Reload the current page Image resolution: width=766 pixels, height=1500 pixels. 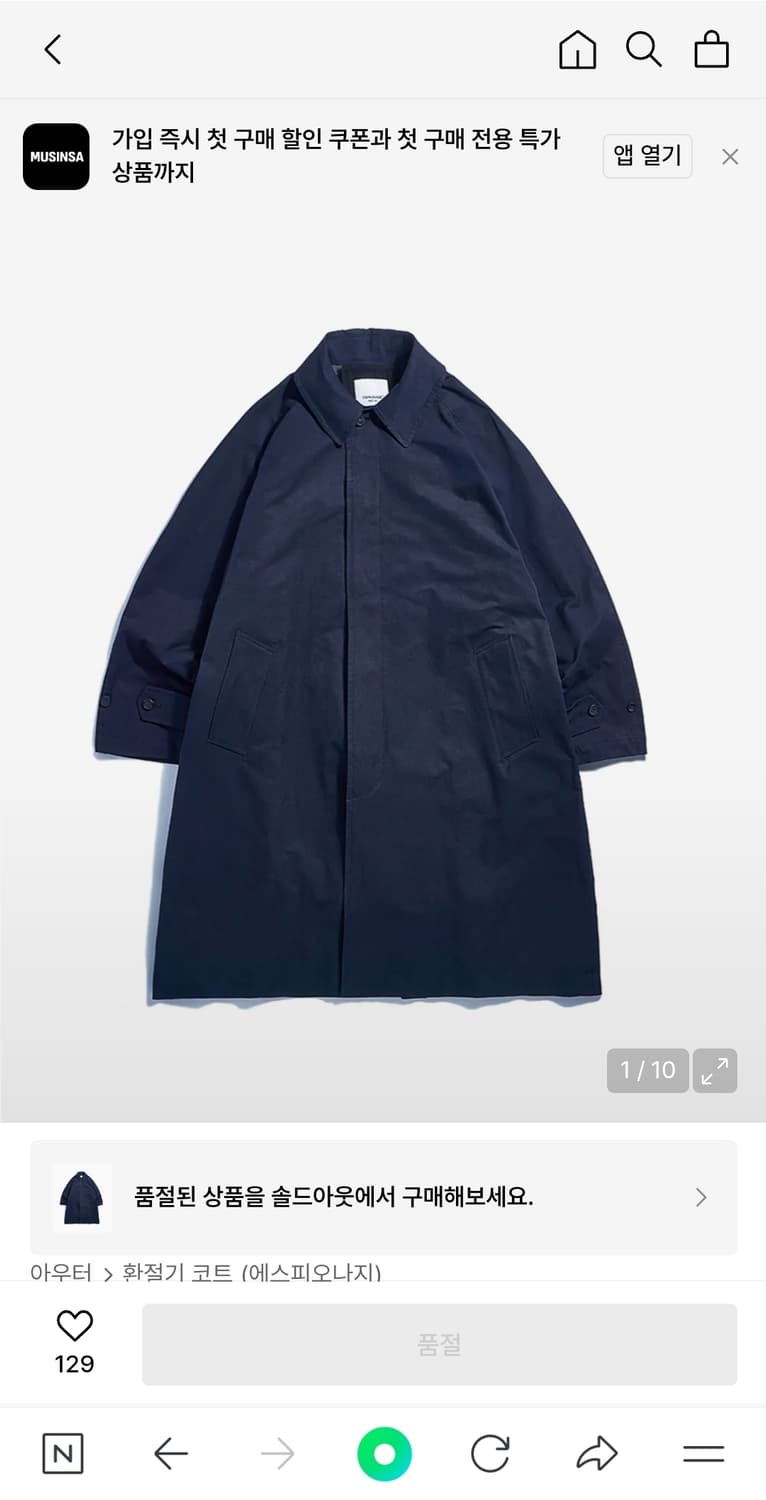tap(490, 1454)
